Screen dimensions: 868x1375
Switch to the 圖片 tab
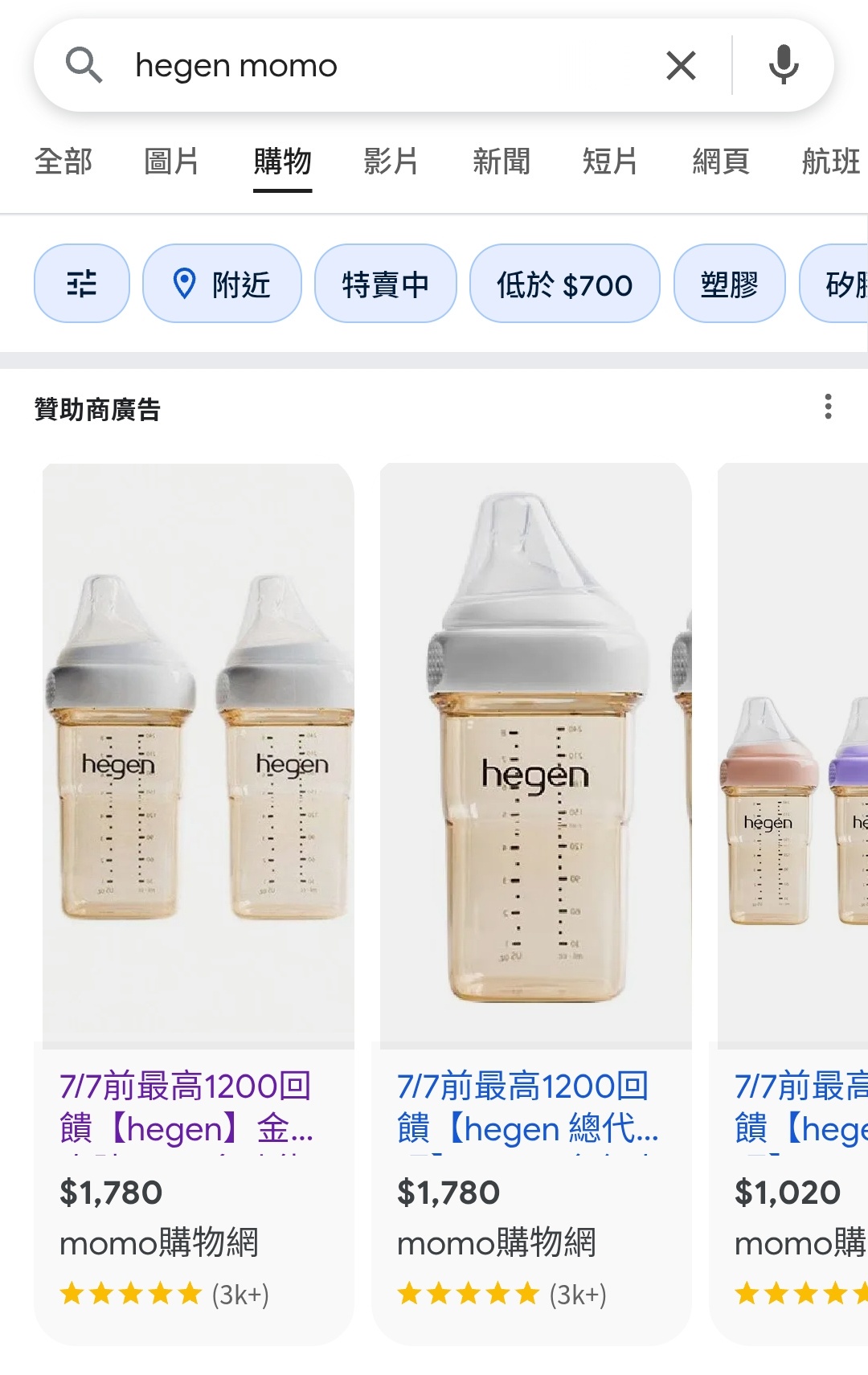coord(171,162)
